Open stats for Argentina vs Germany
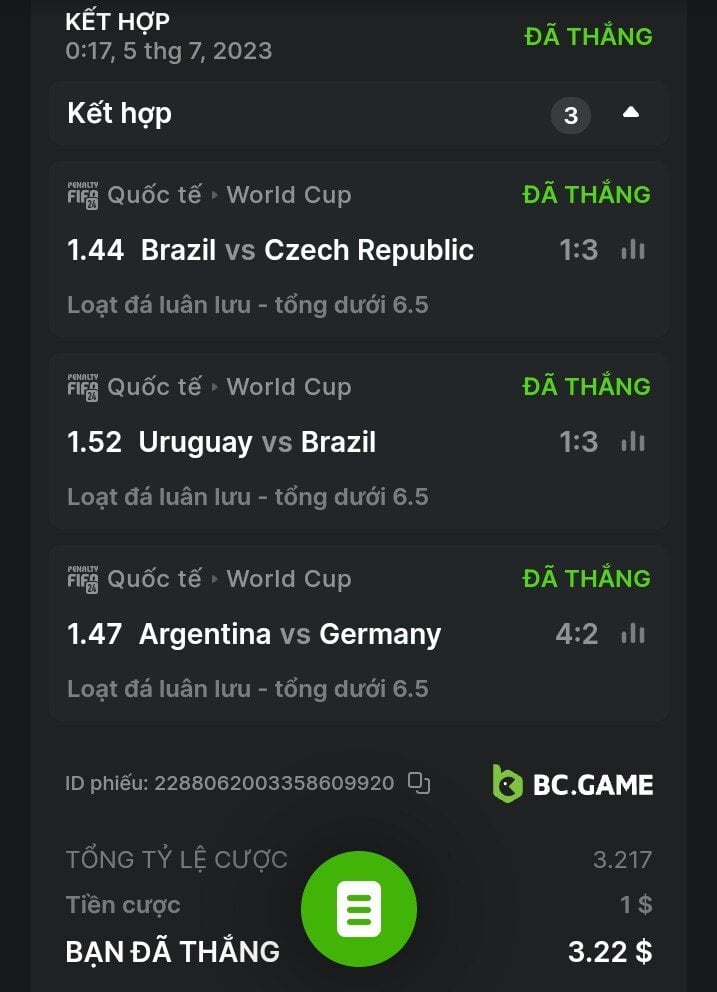Screen dimensions: 717x992 coord(632,634)
